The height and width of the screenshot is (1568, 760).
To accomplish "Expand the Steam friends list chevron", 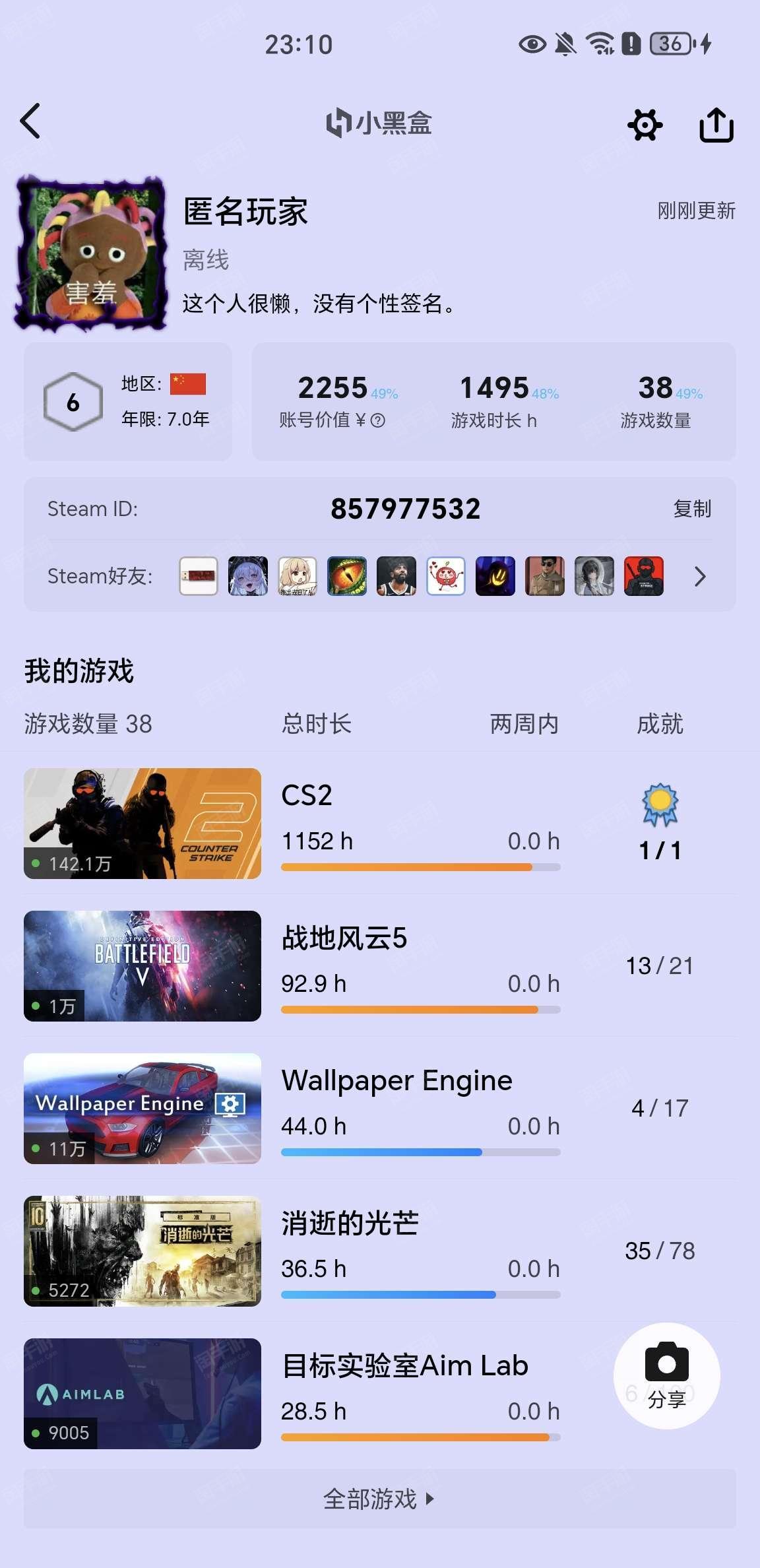I will [700, 577].
